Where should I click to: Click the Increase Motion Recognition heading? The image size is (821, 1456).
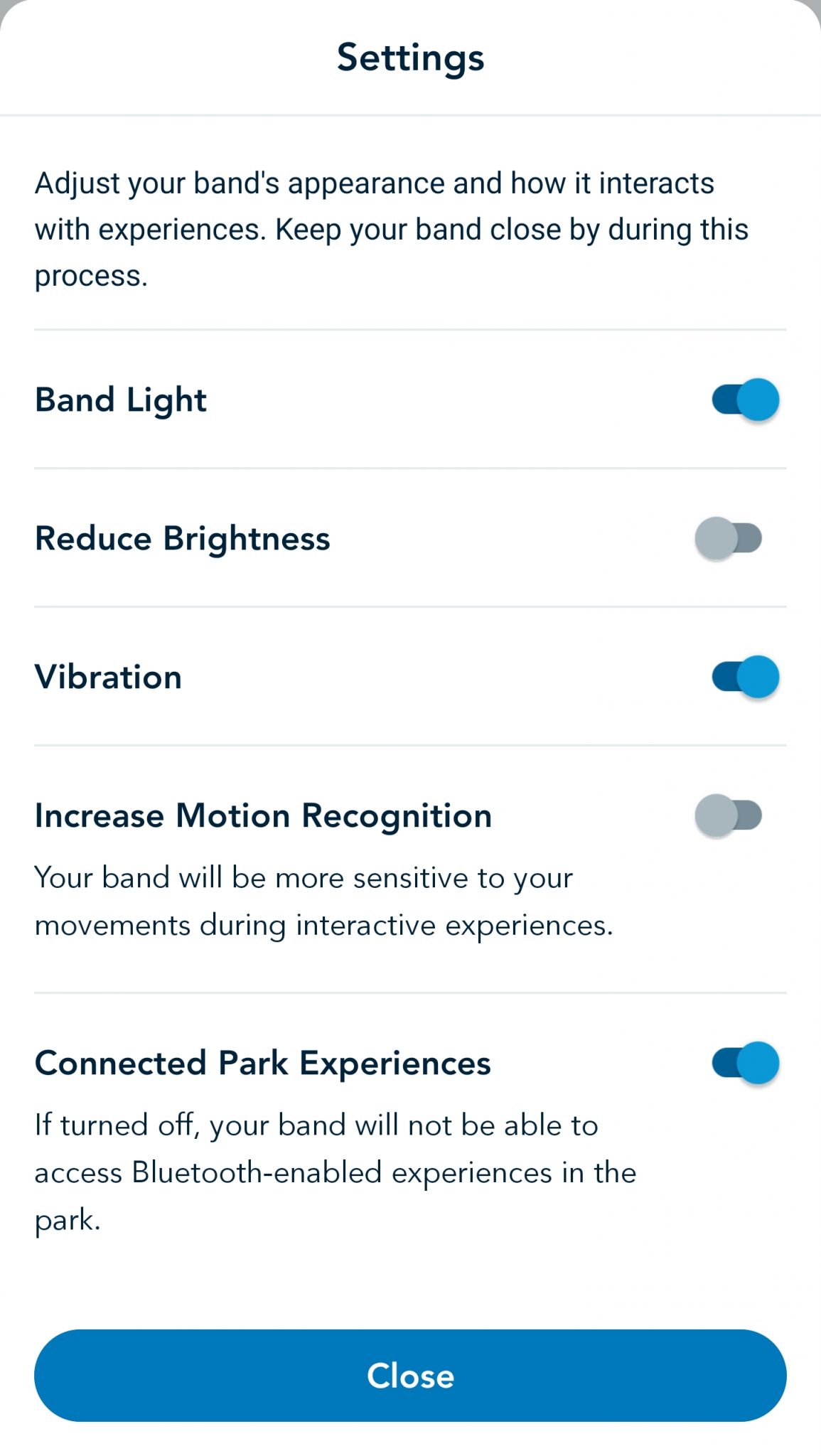click(x=264, y=816)
